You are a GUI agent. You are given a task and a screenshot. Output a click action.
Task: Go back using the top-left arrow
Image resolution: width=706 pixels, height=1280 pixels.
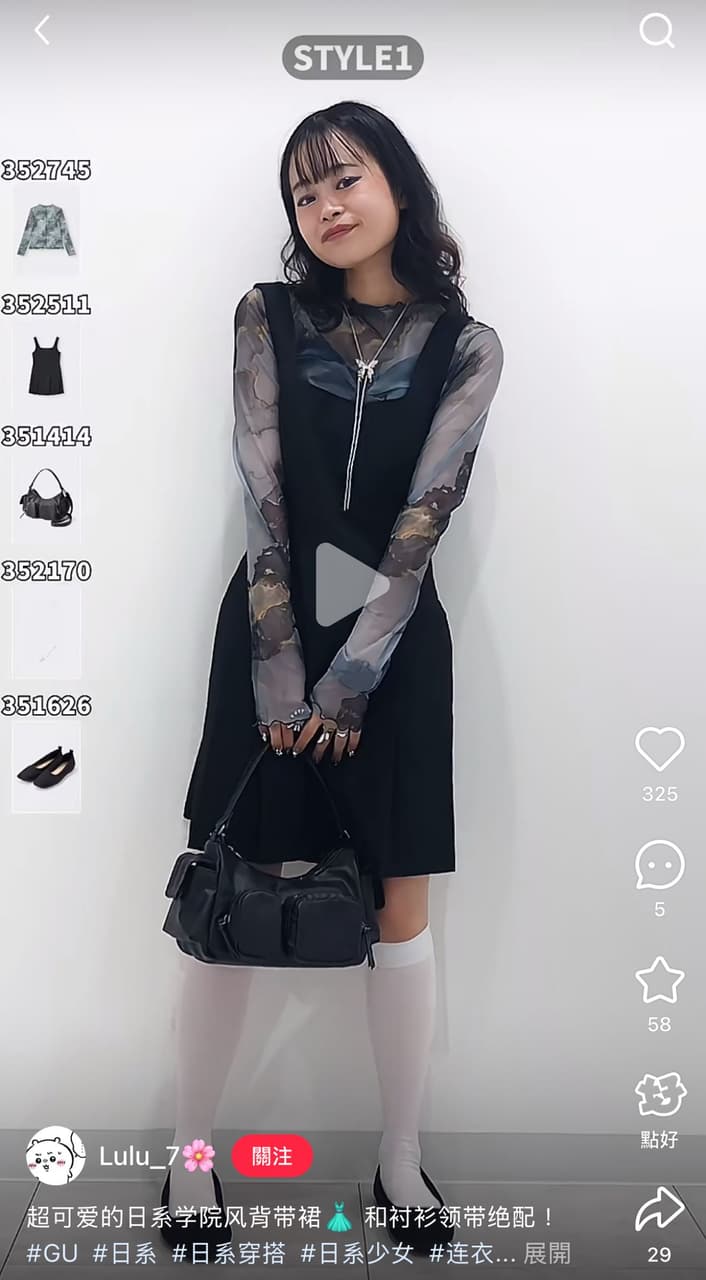coord(42,31)
